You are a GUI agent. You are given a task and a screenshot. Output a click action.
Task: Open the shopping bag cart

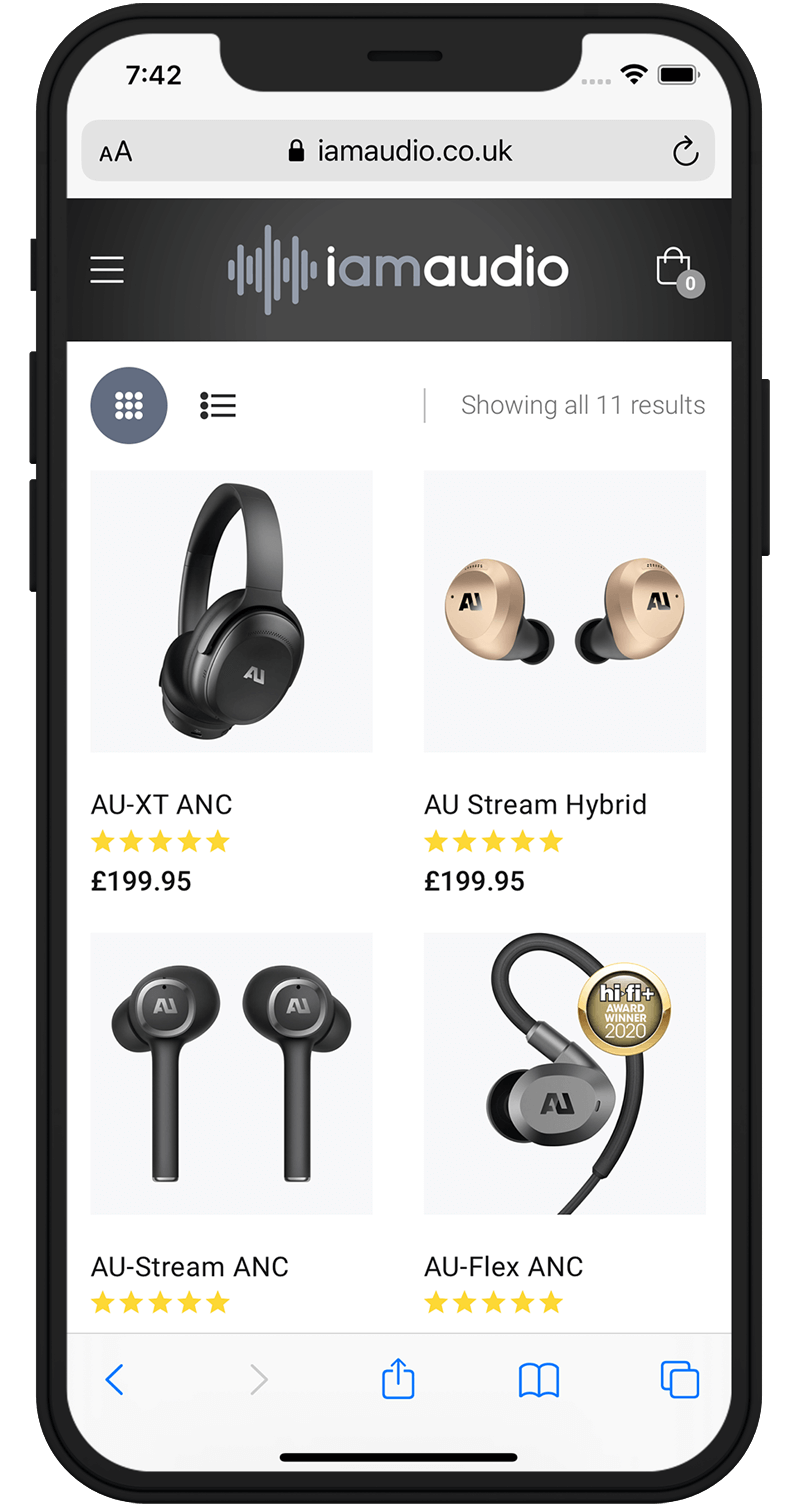tap(678, 270)
